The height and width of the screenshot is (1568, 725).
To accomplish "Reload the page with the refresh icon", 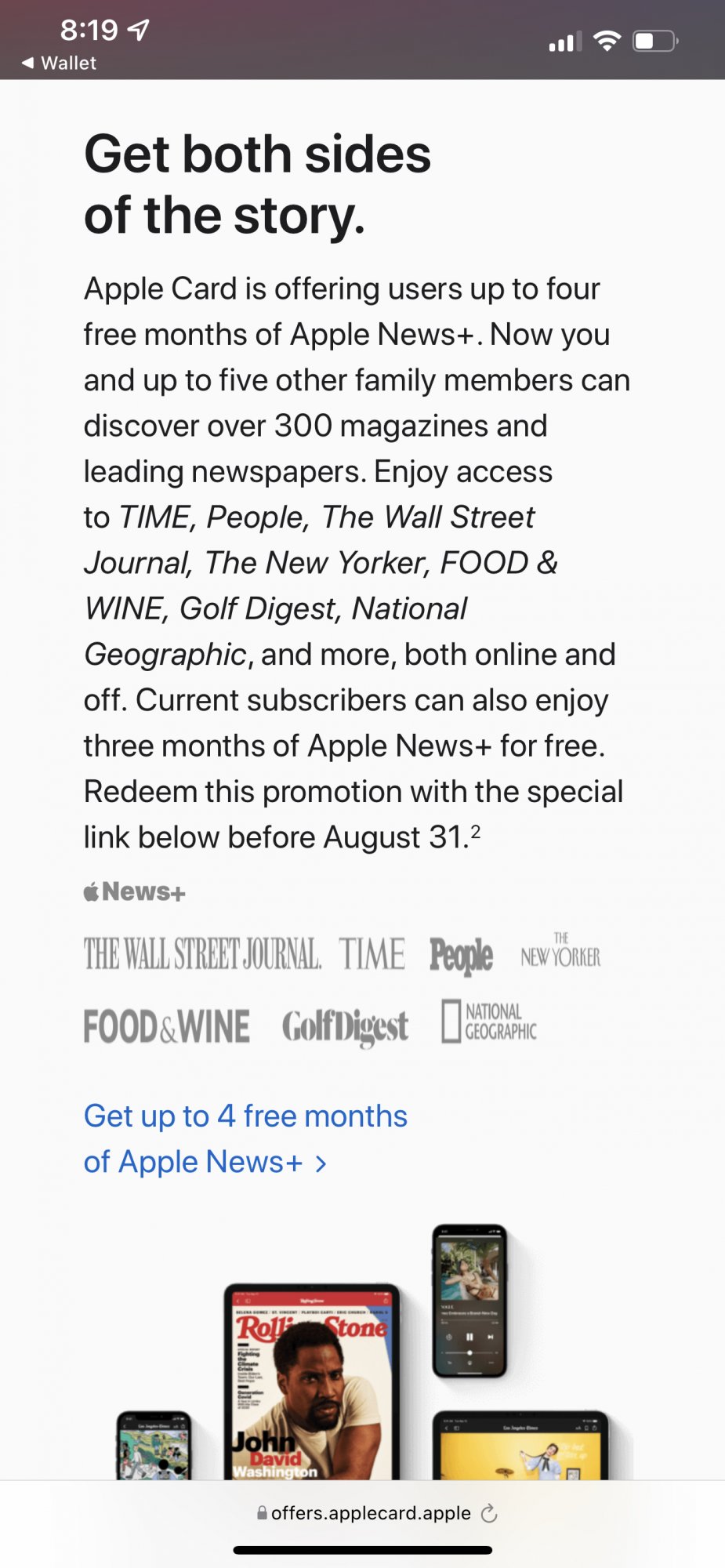I will 489,1513.
